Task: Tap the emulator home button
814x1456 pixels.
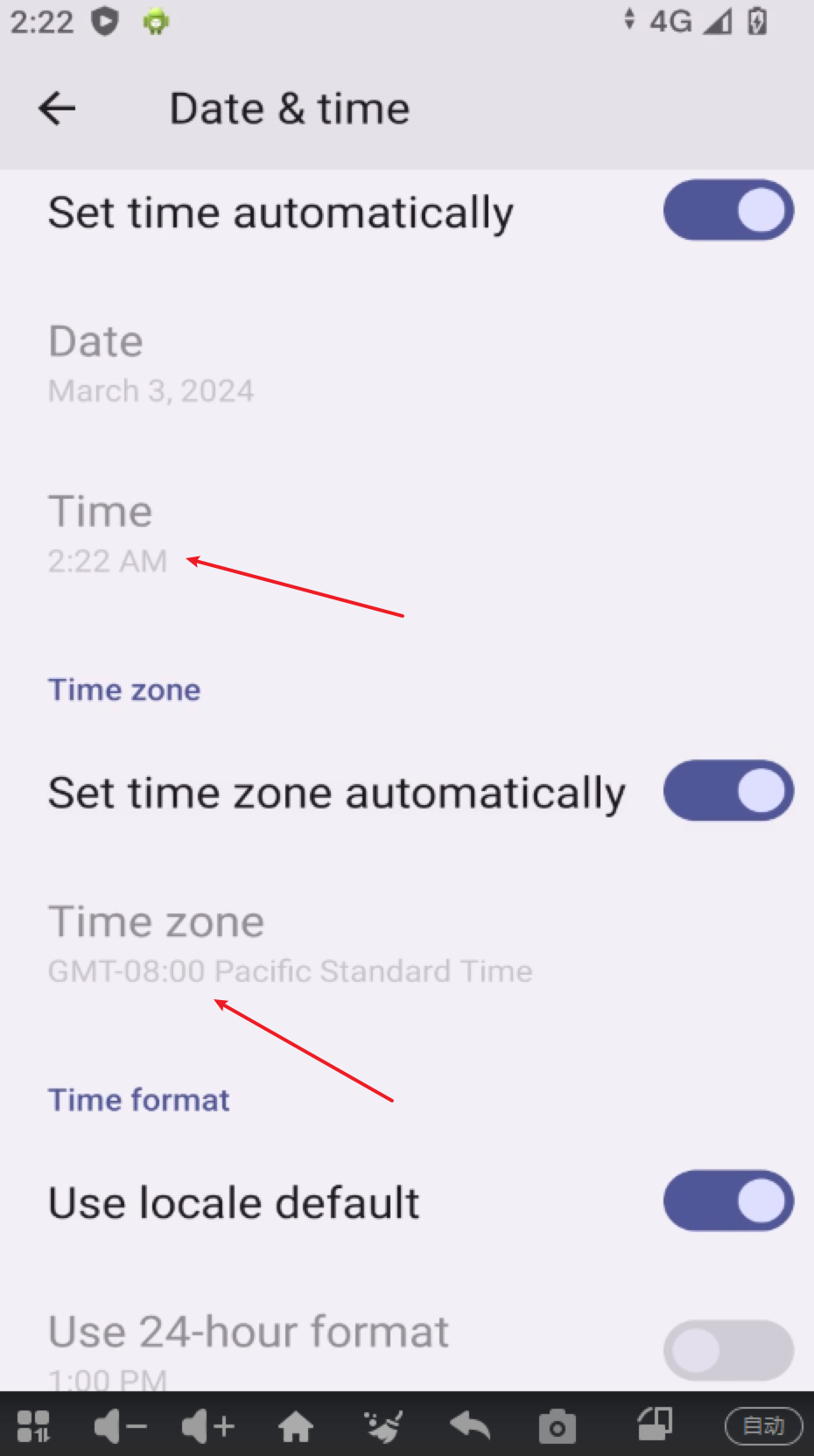Action: (296, 1426)
